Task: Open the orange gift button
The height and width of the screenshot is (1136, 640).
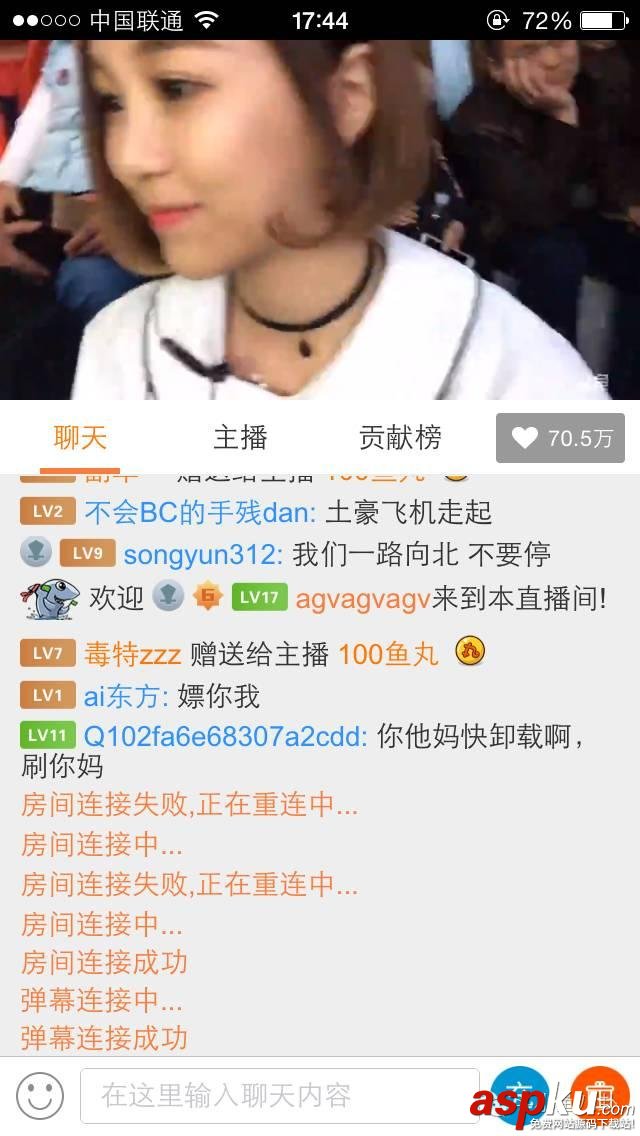Action: tap(599, 1096)
